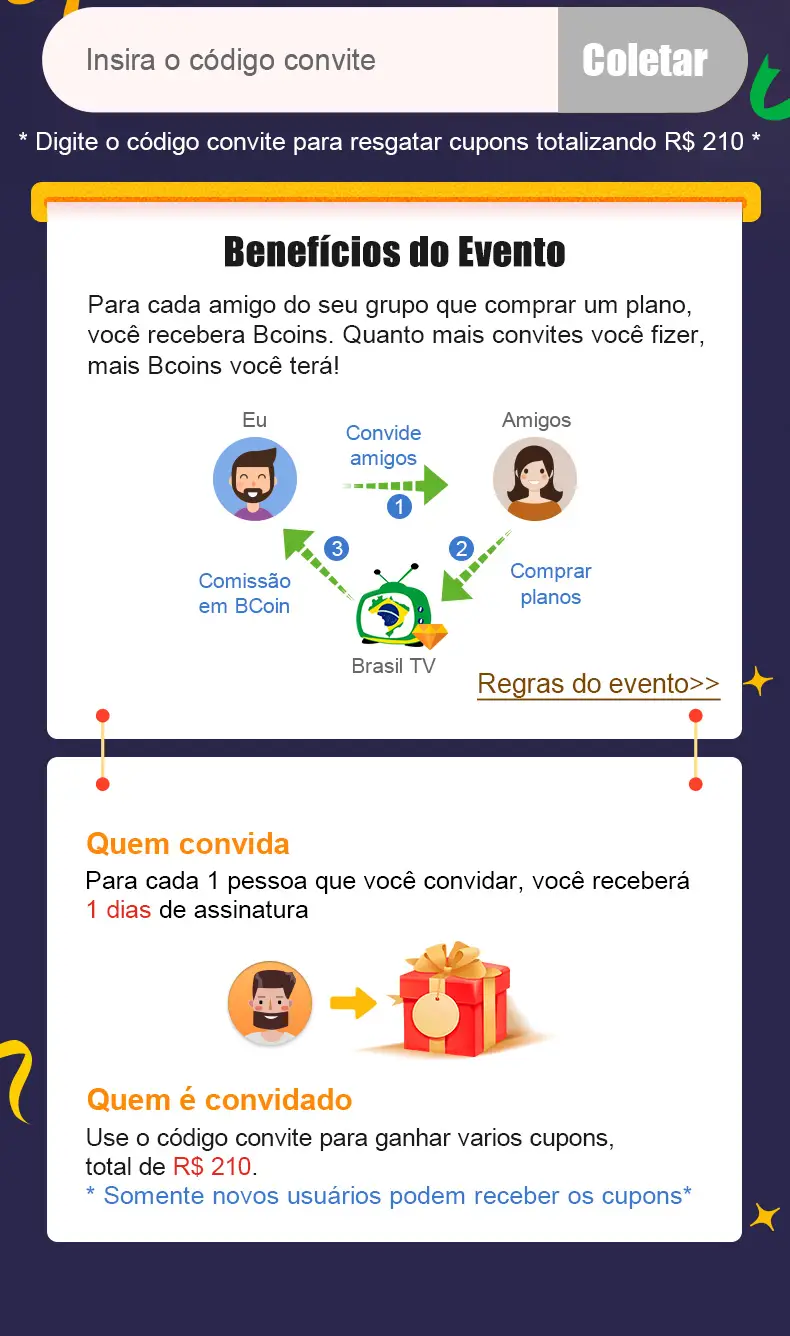Open the 'Regras do evento' link
Screen dimensions: 790x1336
597,684
